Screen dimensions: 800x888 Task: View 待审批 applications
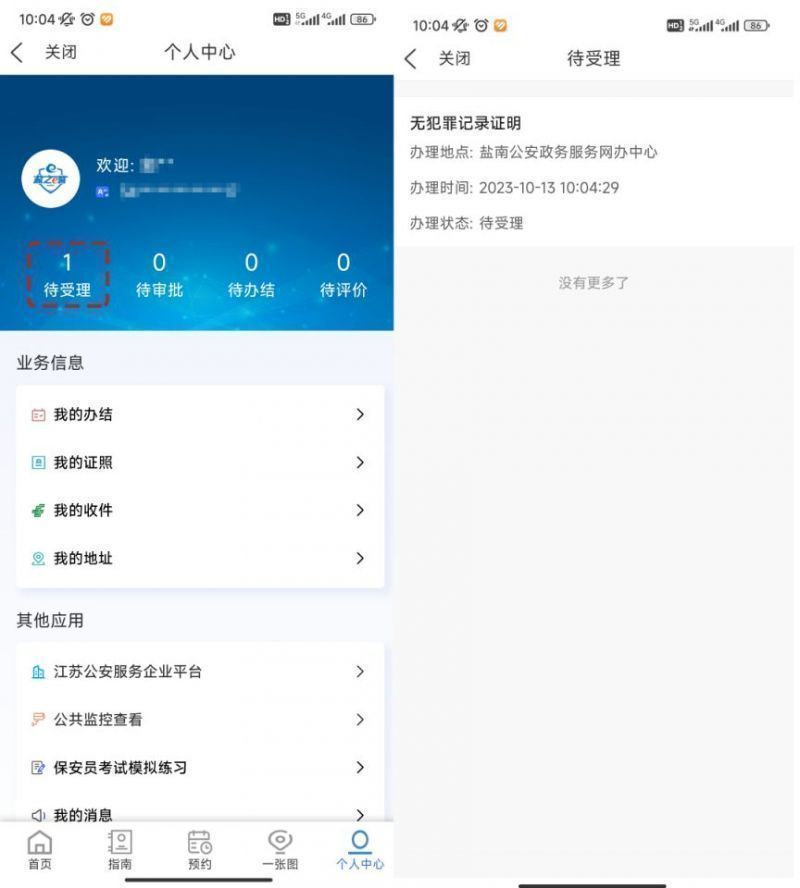159,275
